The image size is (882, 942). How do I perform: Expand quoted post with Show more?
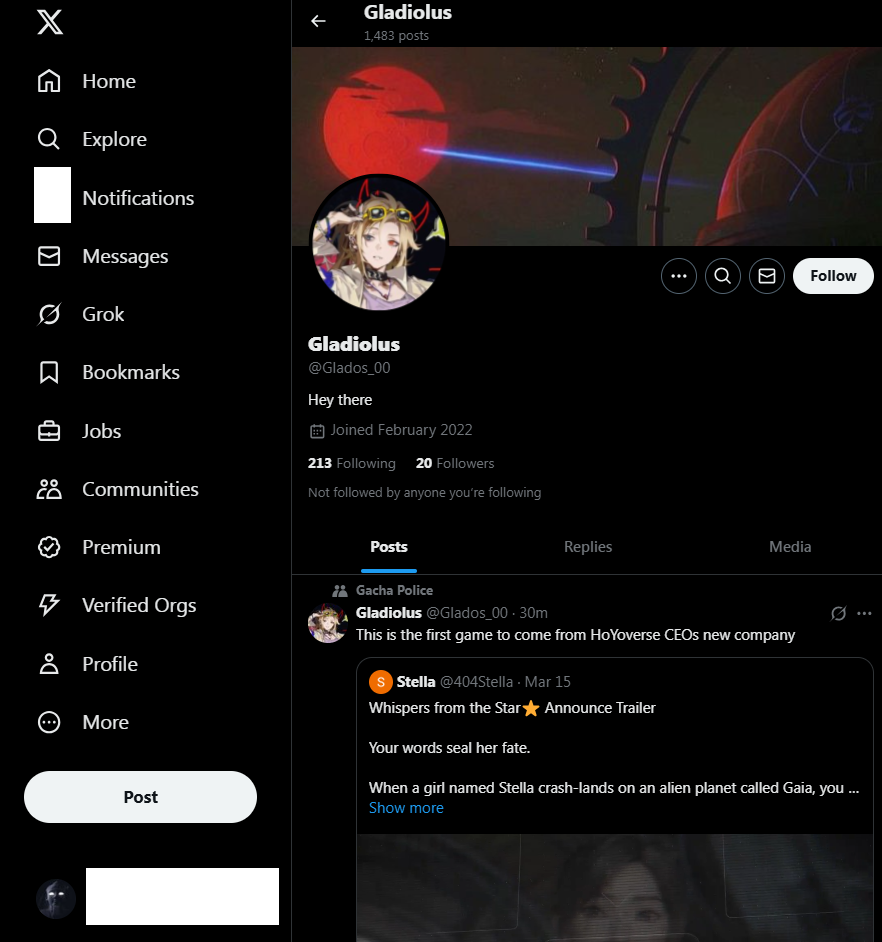(406, 808)
